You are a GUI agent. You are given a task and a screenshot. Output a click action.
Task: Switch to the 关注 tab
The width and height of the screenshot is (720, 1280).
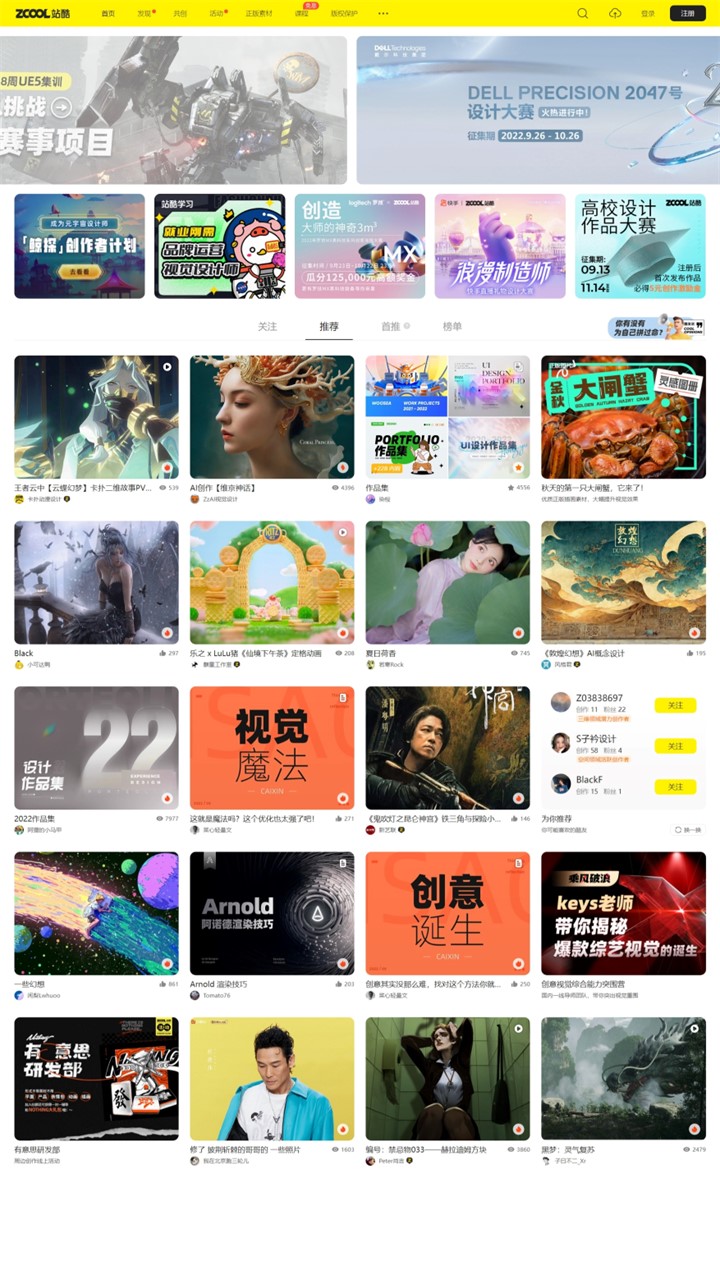267,327
